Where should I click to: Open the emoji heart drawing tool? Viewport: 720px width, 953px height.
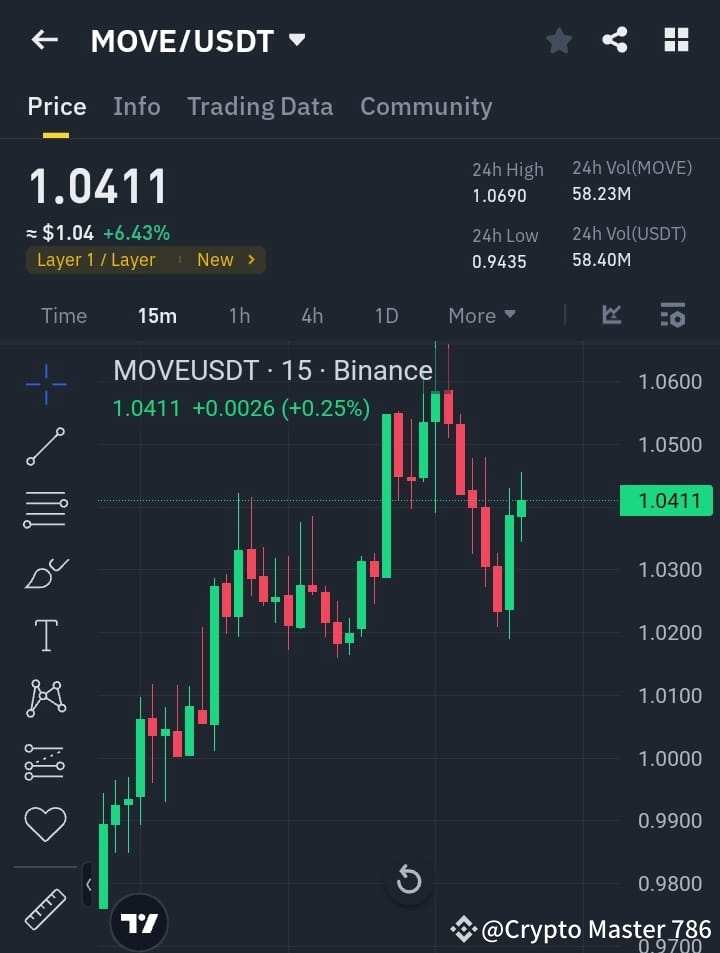coord(44,823)
